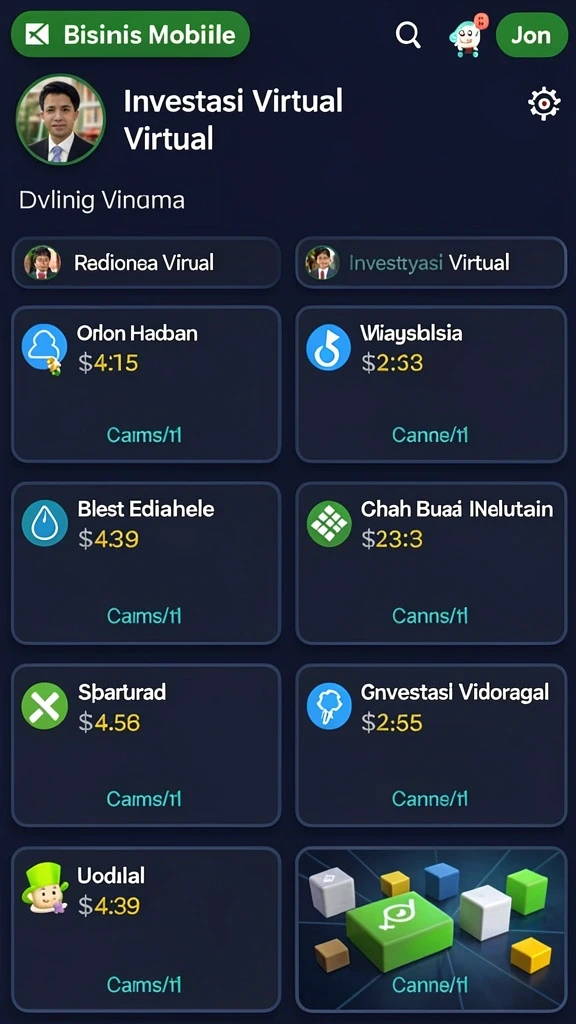Open the profile photo avatar
Image resolution: width=576 pixels, height=1024 pixels.
[60, 119]
